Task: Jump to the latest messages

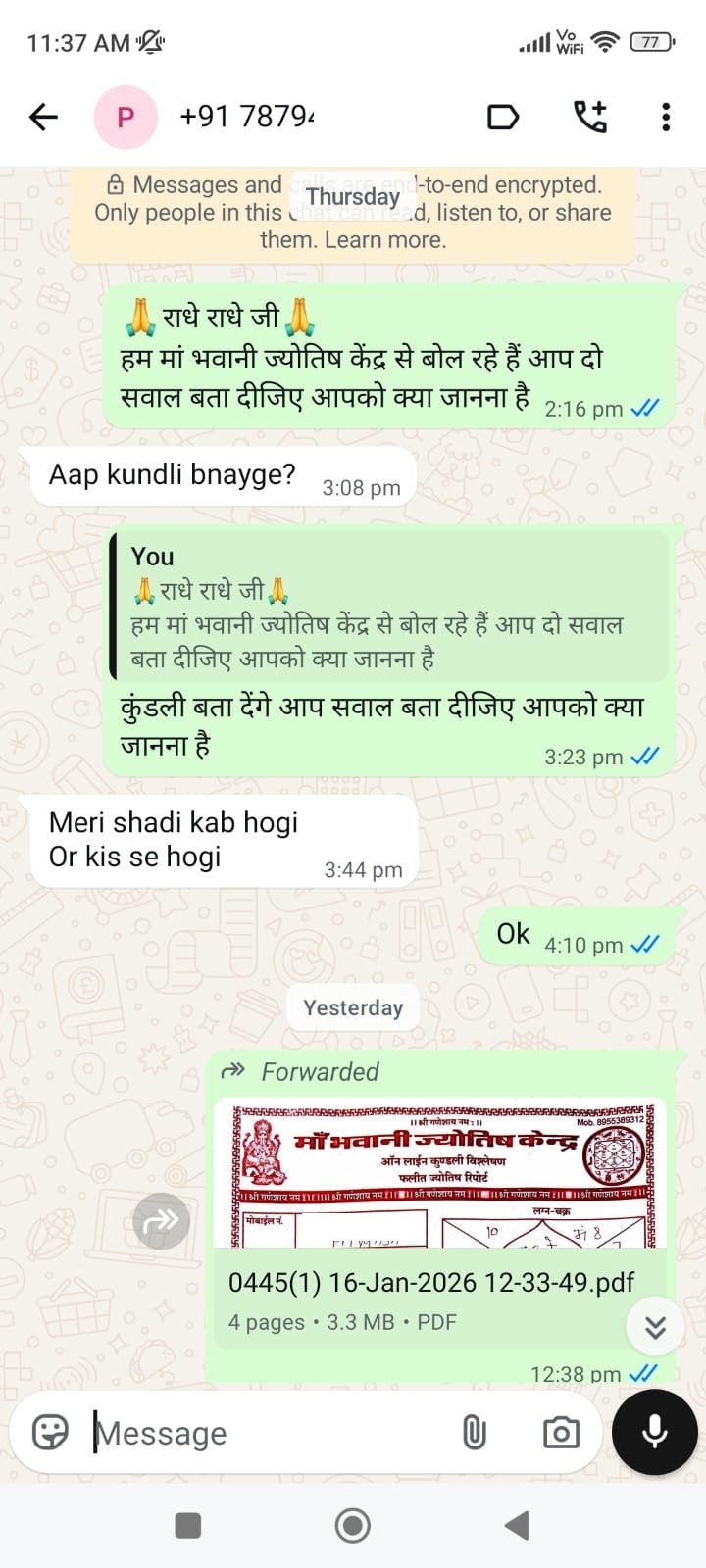Action: pos(655,1327)
